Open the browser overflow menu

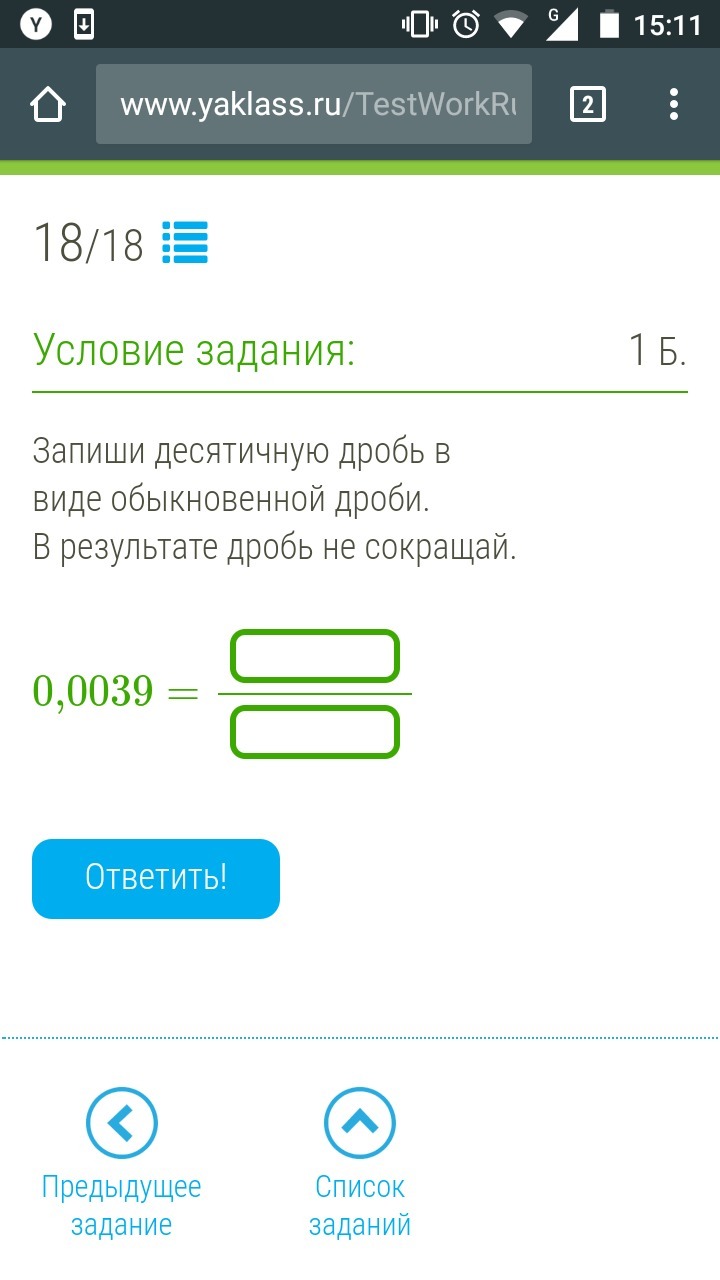coord(673,104)
